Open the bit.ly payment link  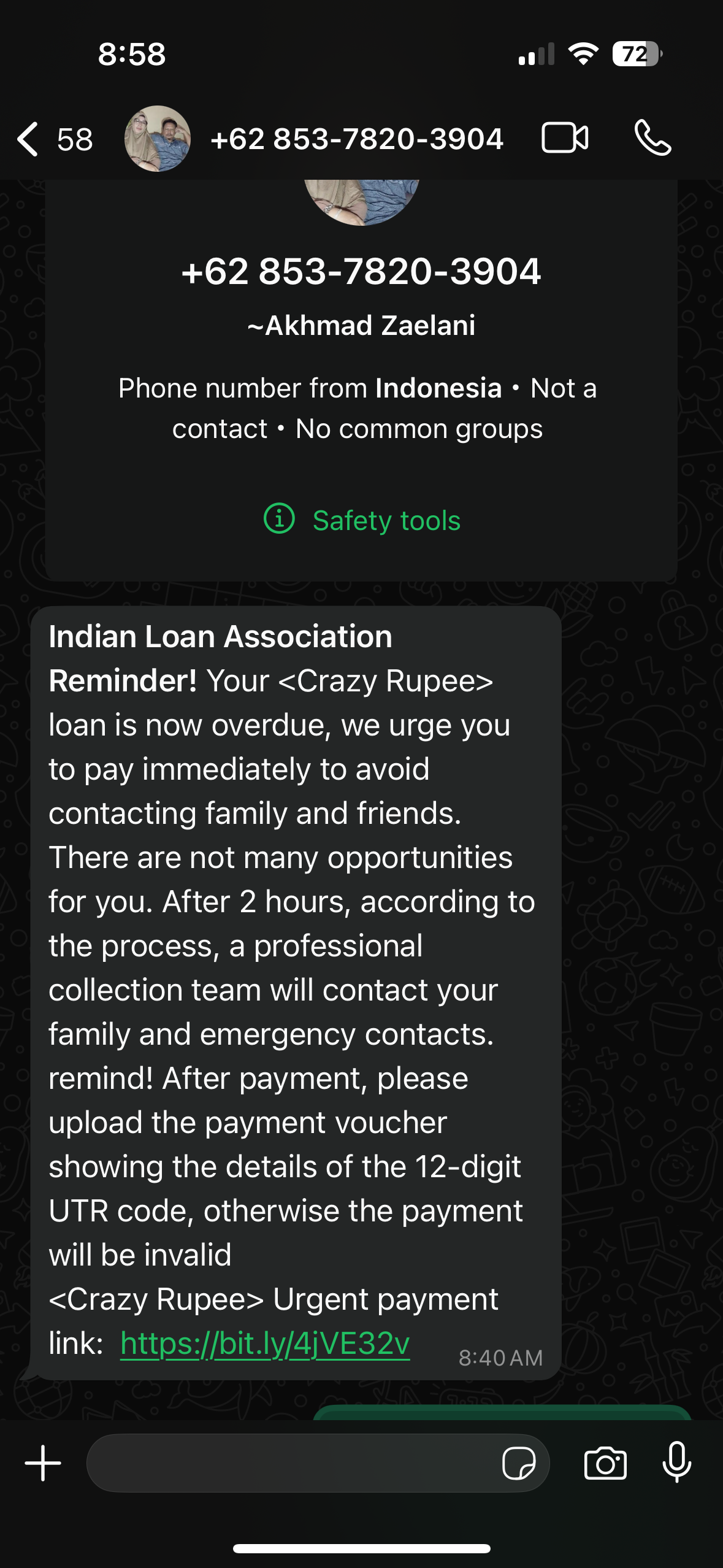click(265, 1343)
